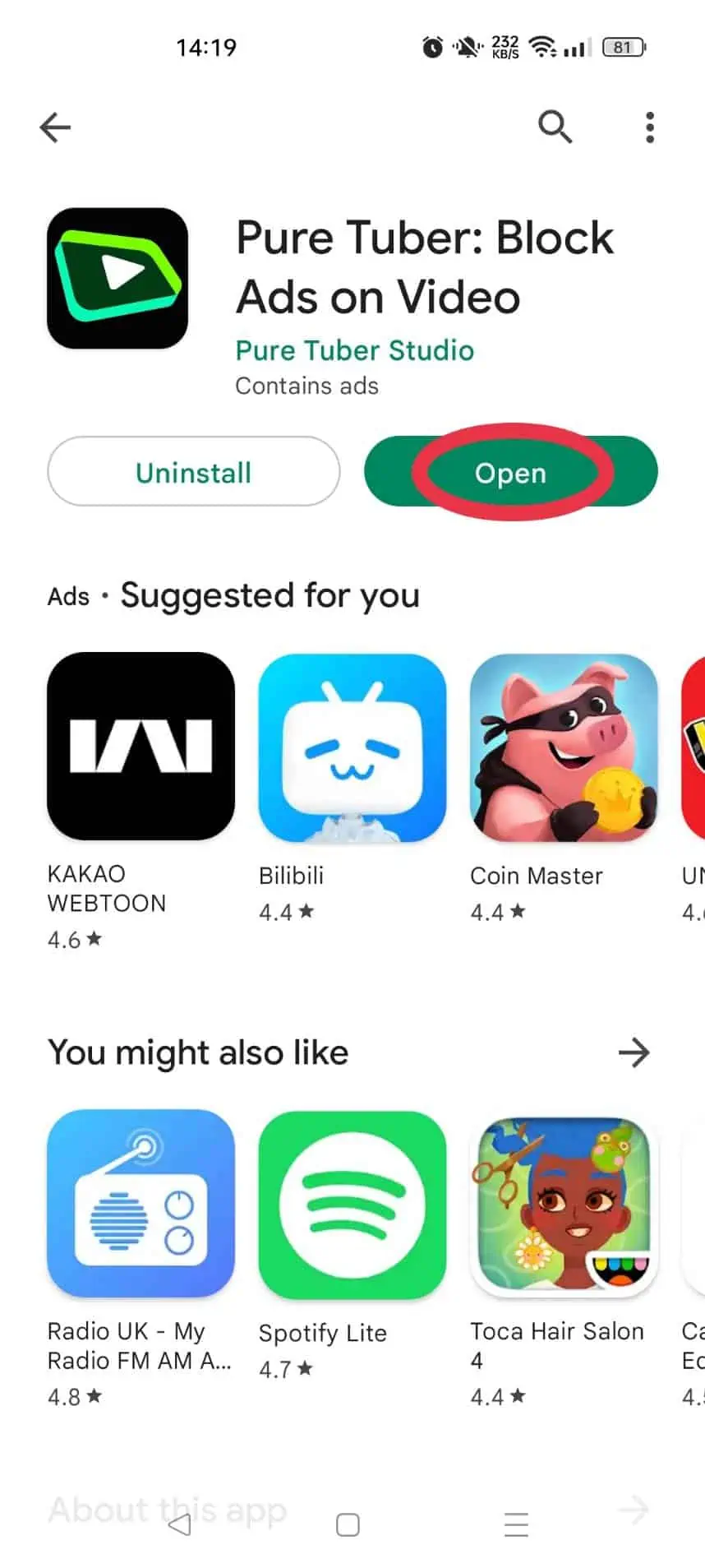The height and width of the screenshot is (1568, 705).
Task: Visit Pure Tuber Studio developer page
Action: click(354, 350)
